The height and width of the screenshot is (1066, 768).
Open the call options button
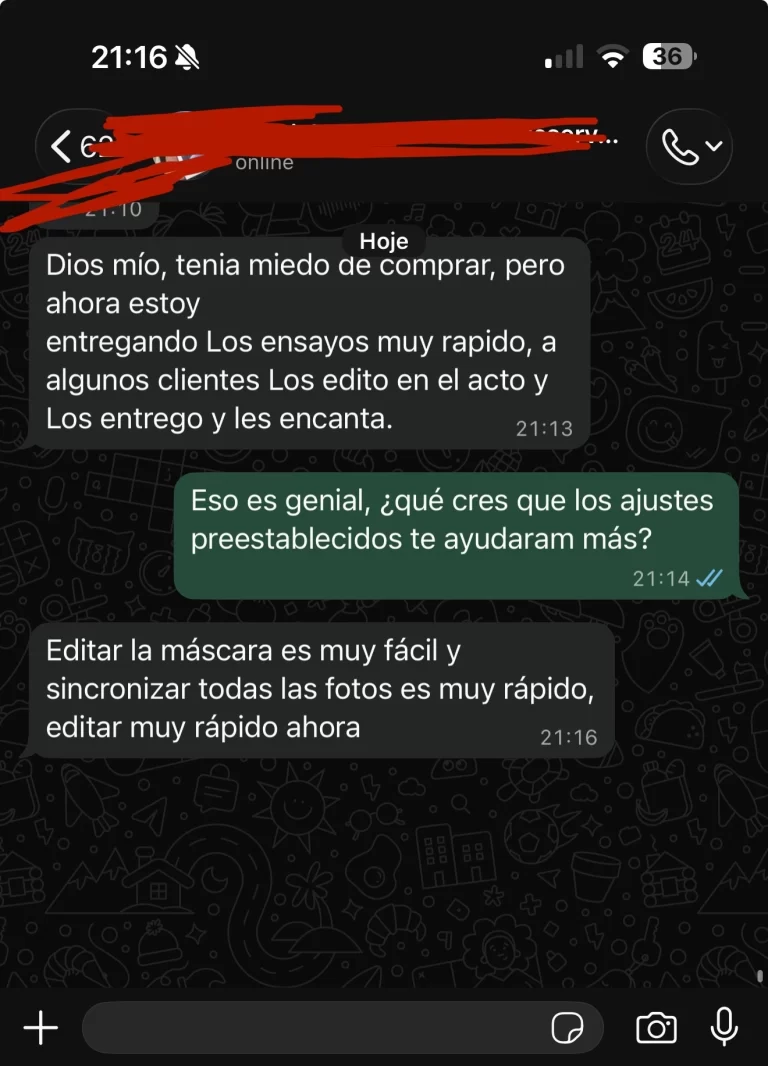690,147
